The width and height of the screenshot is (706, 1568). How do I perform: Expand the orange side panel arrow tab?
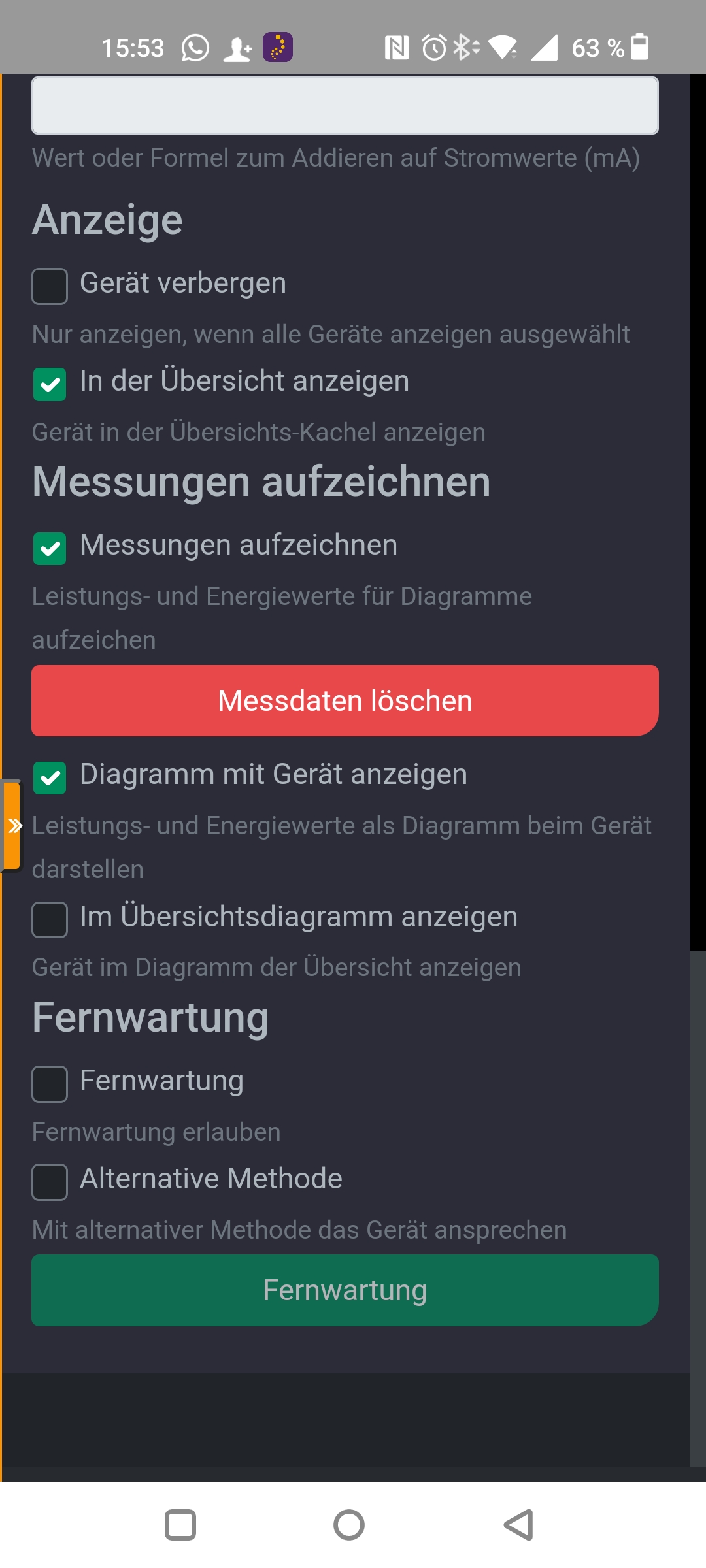(12, 826)
